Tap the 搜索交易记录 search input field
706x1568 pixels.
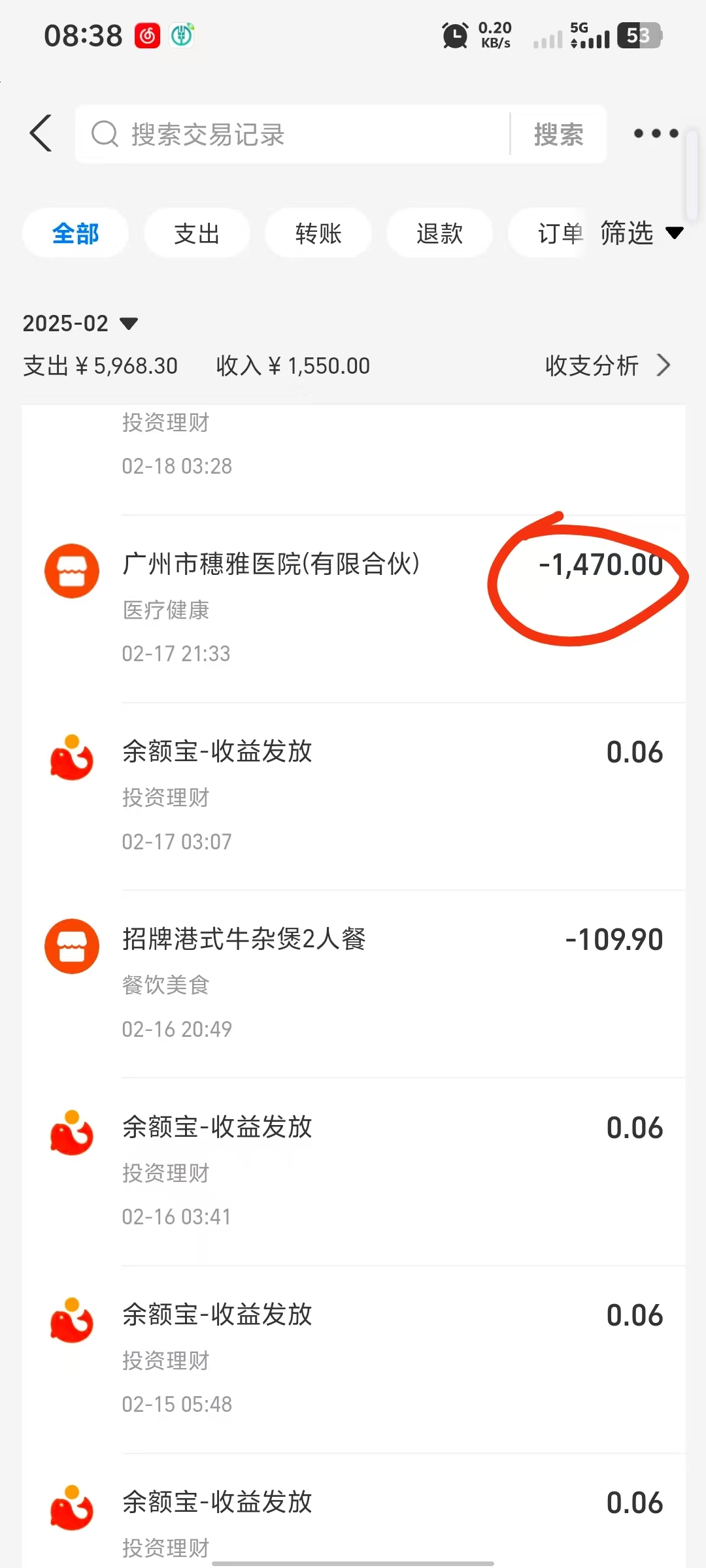pos(261,133)
